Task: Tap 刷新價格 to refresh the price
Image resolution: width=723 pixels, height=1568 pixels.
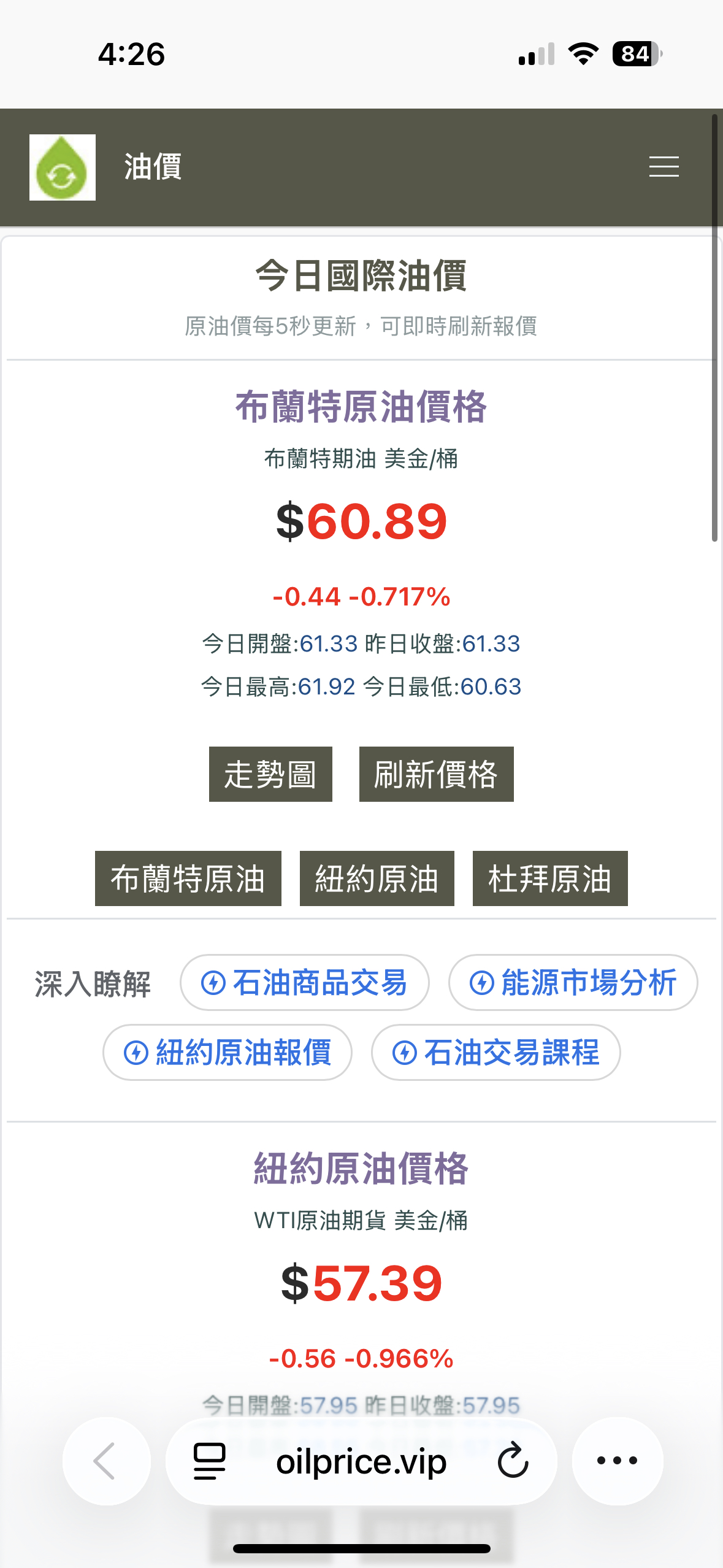Action: coord(435,775)
